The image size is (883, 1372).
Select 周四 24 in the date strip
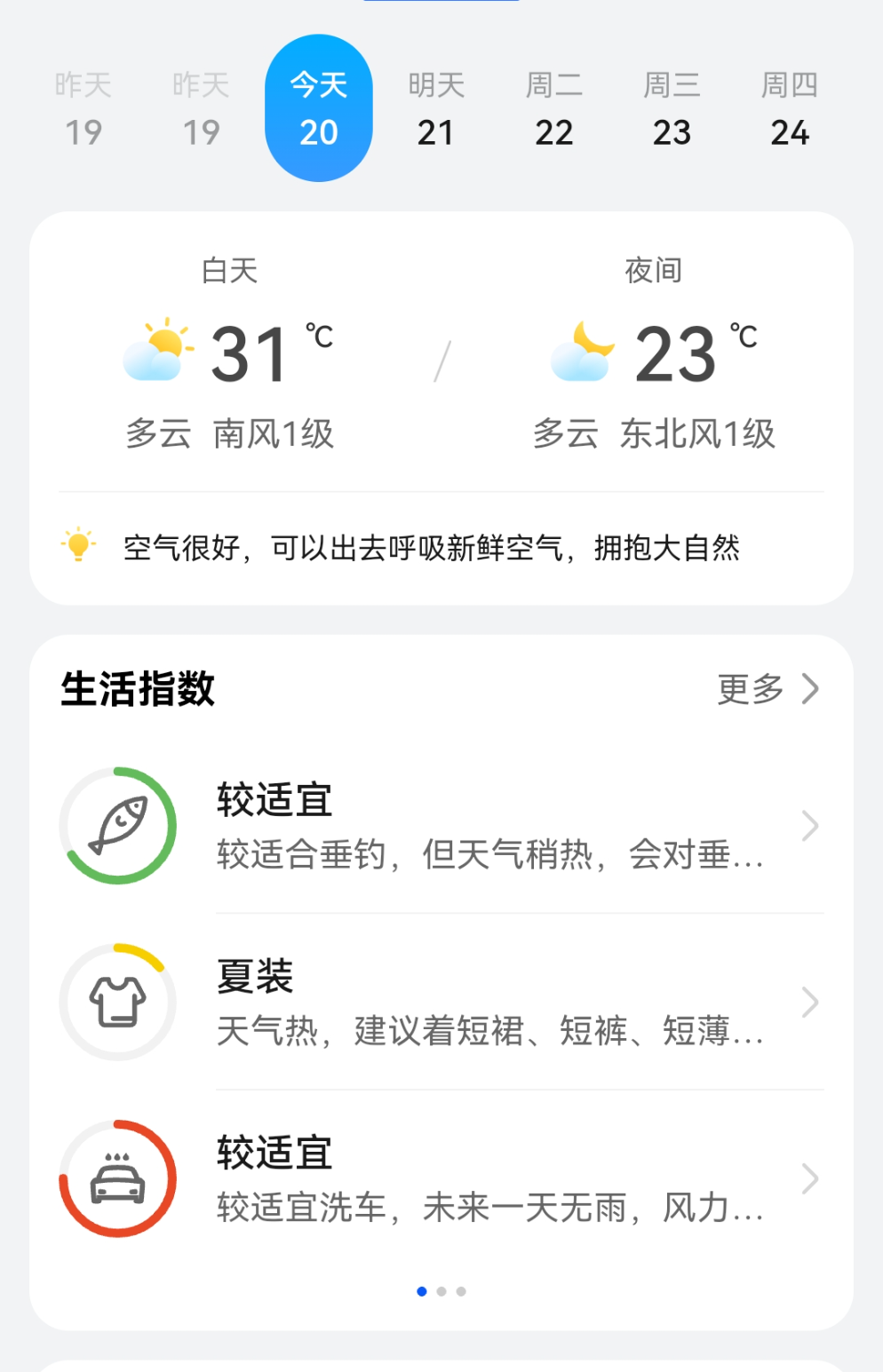(789, 108)
